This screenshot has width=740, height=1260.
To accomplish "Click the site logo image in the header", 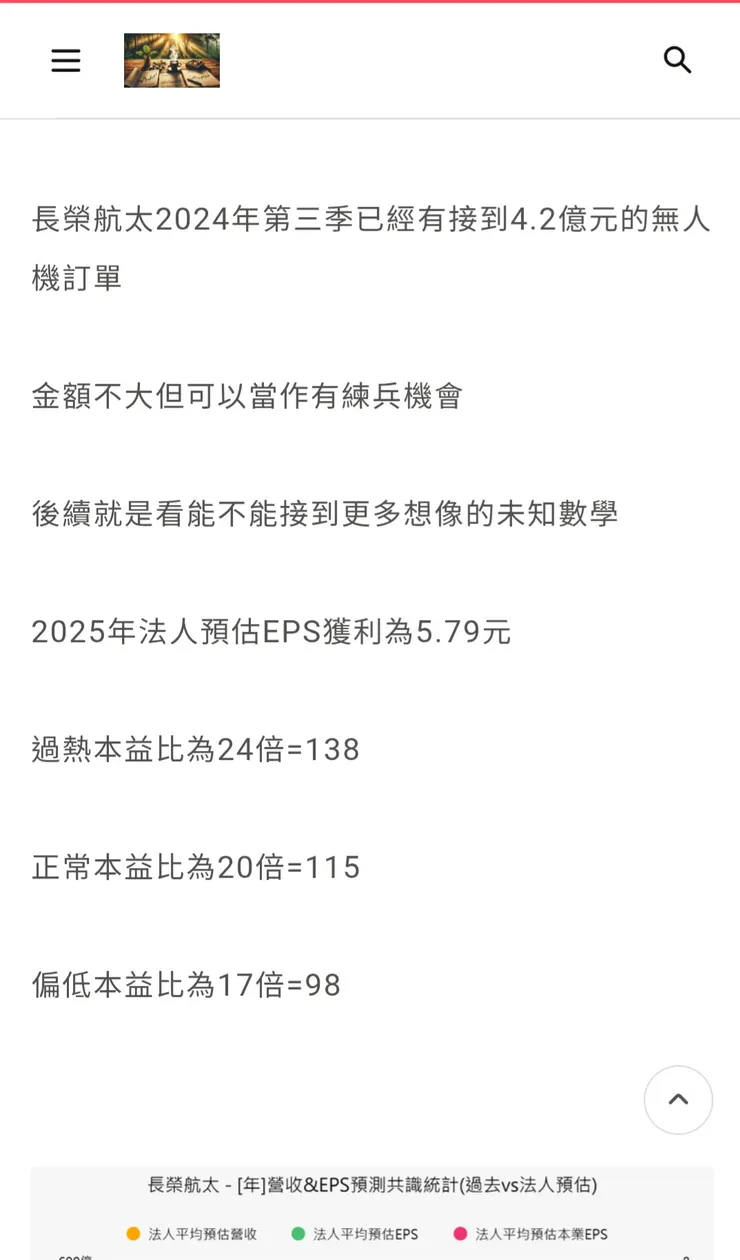I will tap(171, 60).
